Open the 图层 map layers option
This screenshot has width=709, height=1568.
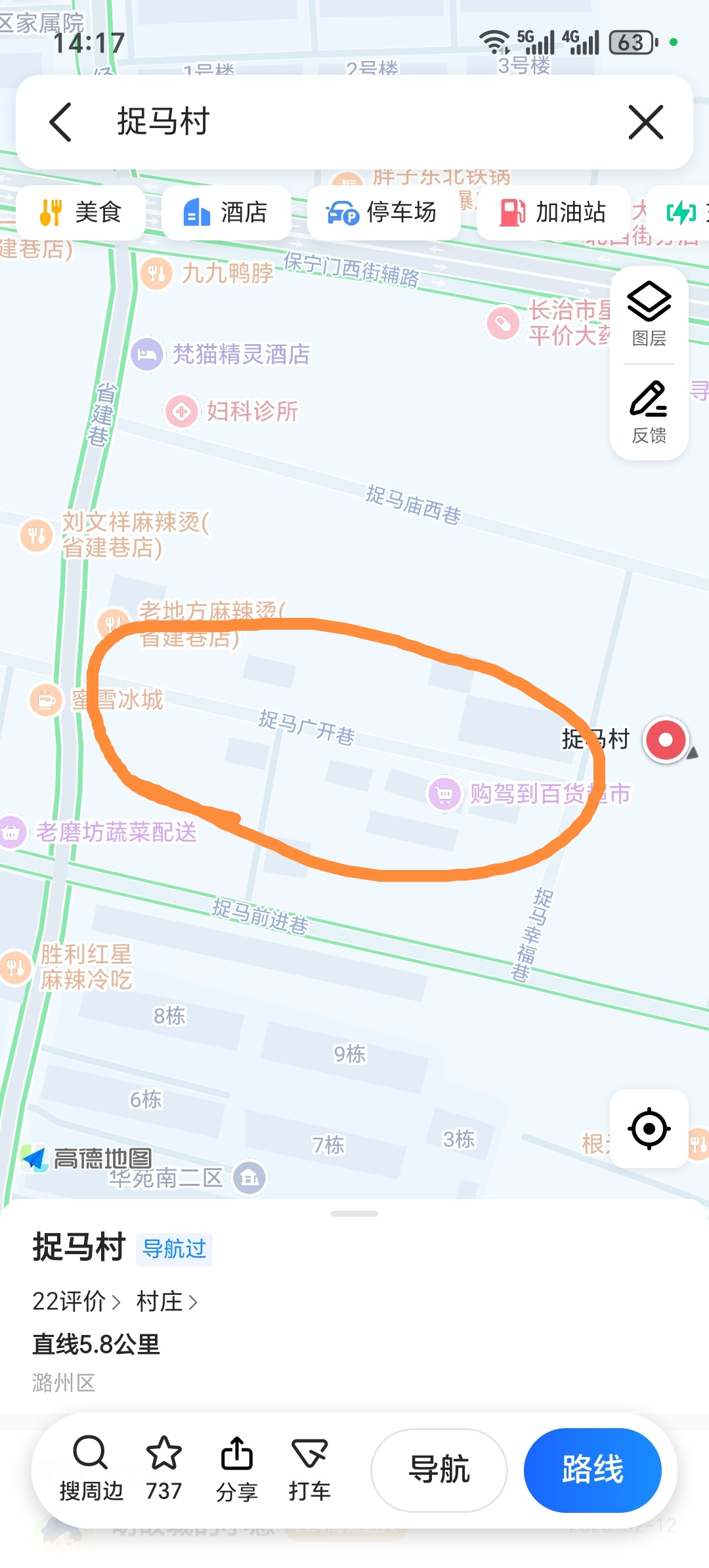[649, 315]
